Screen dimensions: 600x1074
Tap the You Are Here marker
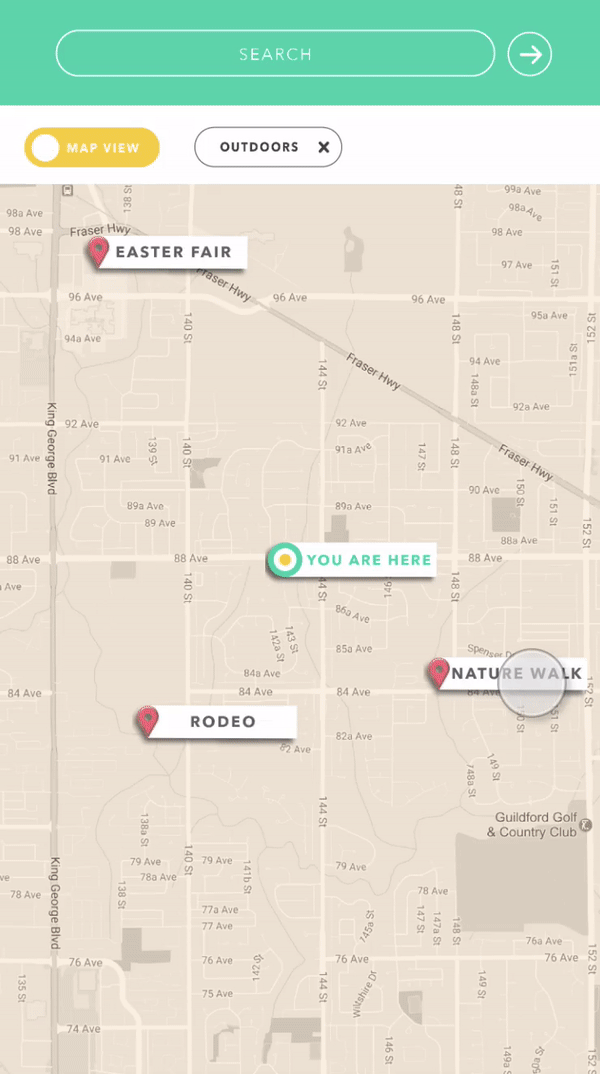tap(285, 560)
